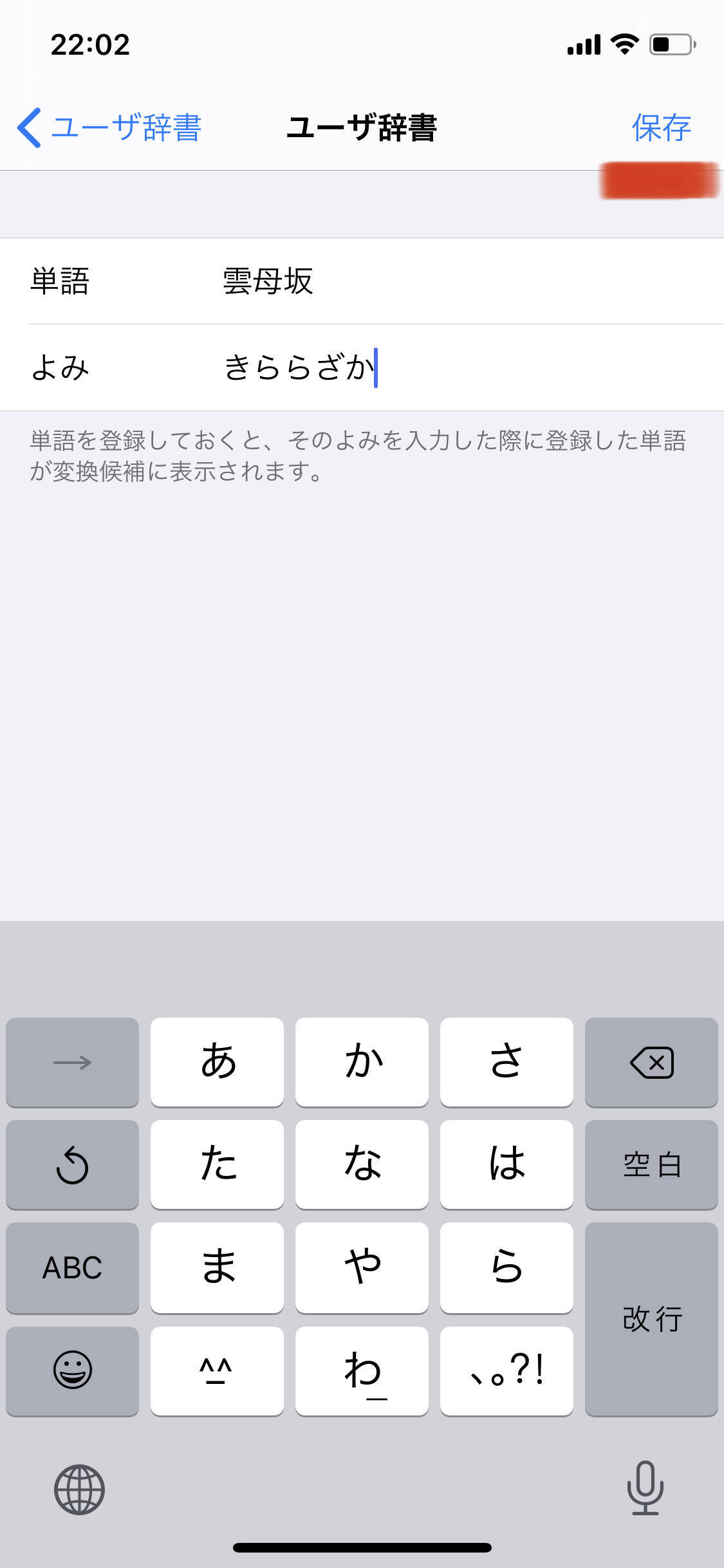Type the ら kana key
The height and width of the screenshot is (1568, 724).
(x=506, y=1267)
